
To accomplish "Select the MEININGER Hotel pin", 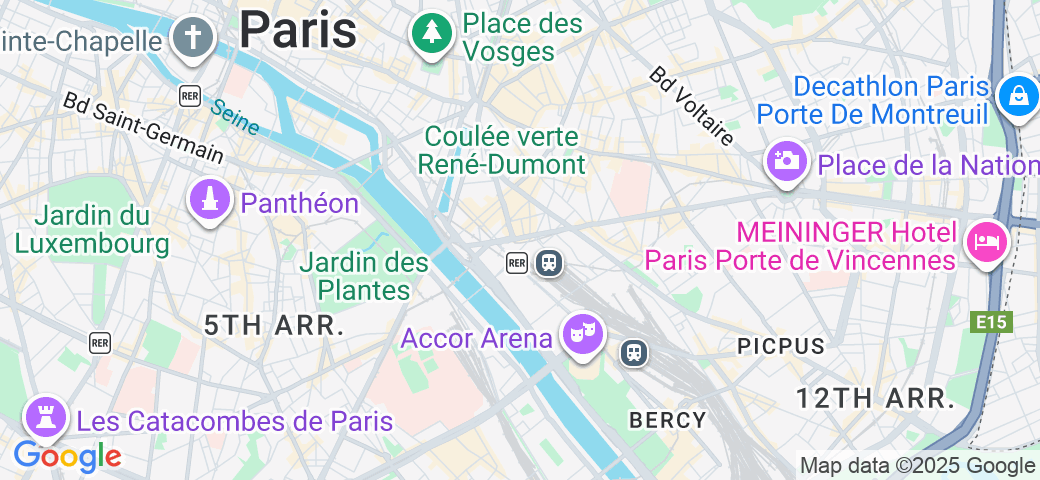I will (988, 243).
